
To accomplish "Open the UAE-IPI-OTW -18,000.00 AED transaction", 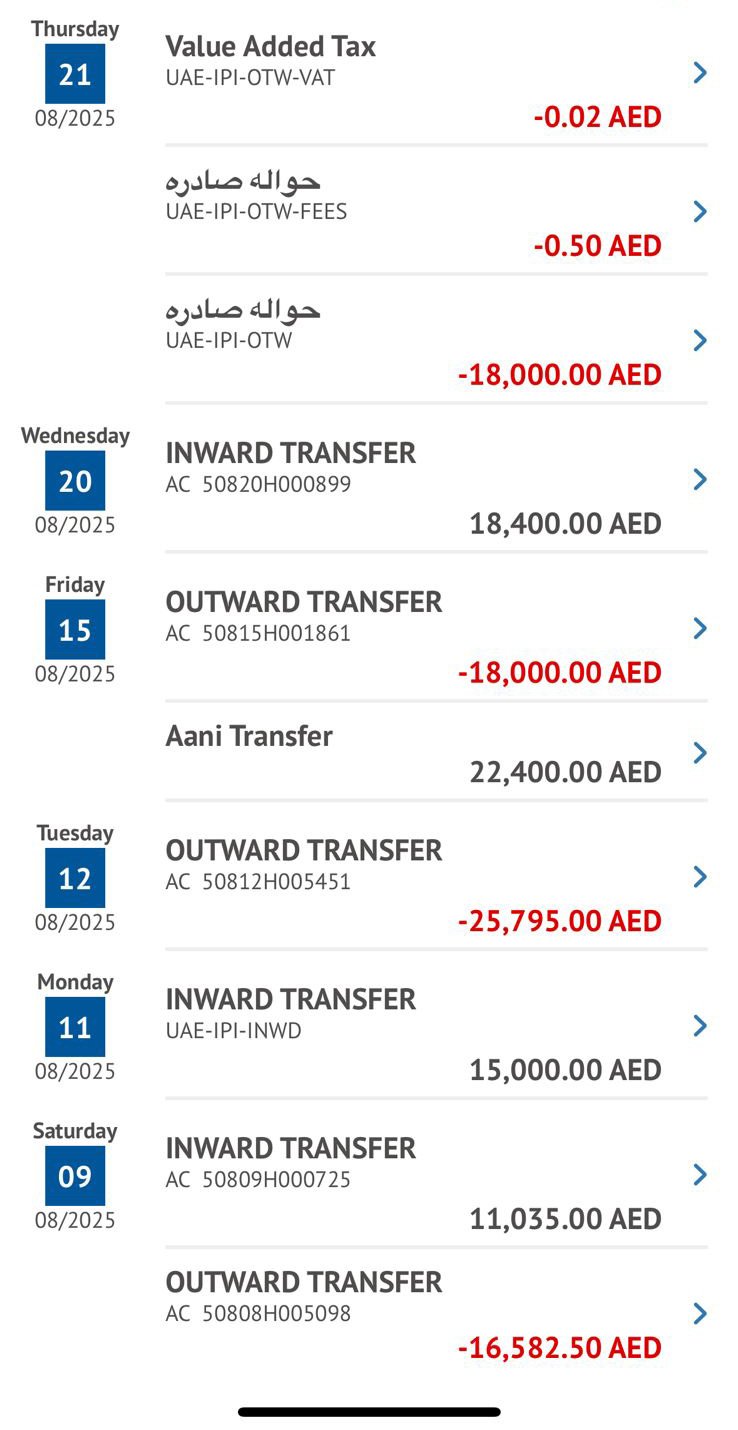I will tap(435, 340).
